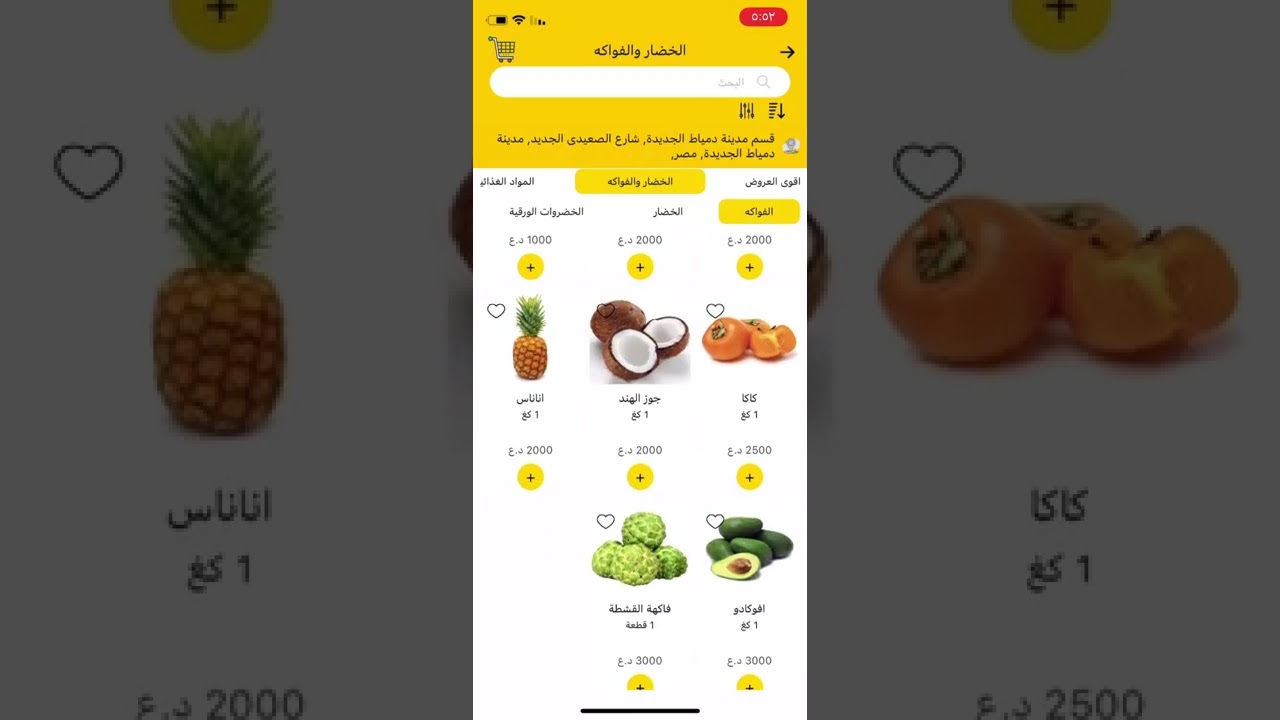Show the الخضار subcategory
The width and height of the screenshot is (1280, 720).
coord(668,212)
